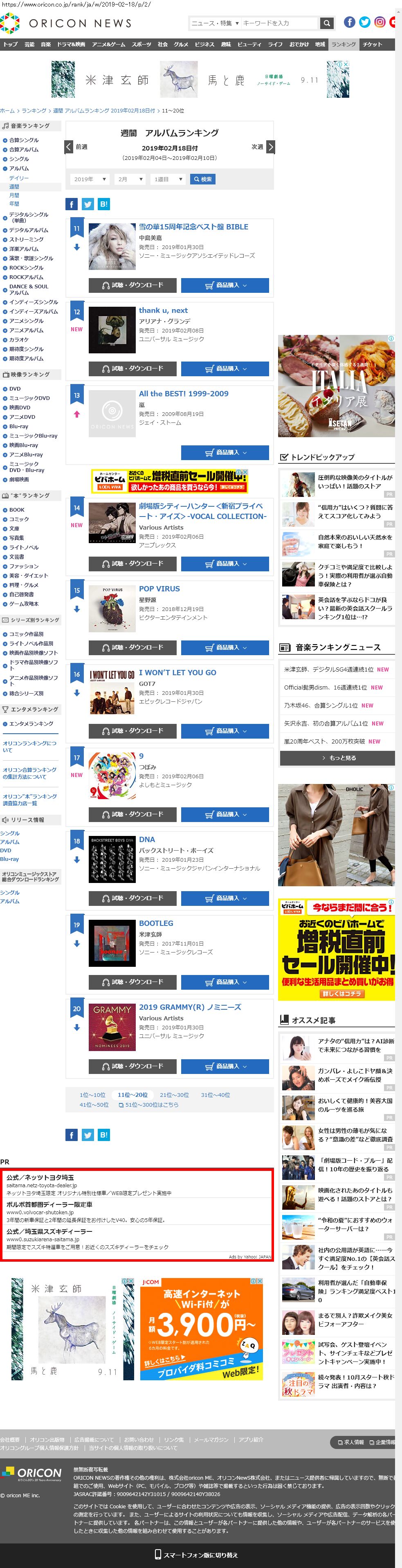Tap the もっと見る button in ranking news

pos(337,758)
